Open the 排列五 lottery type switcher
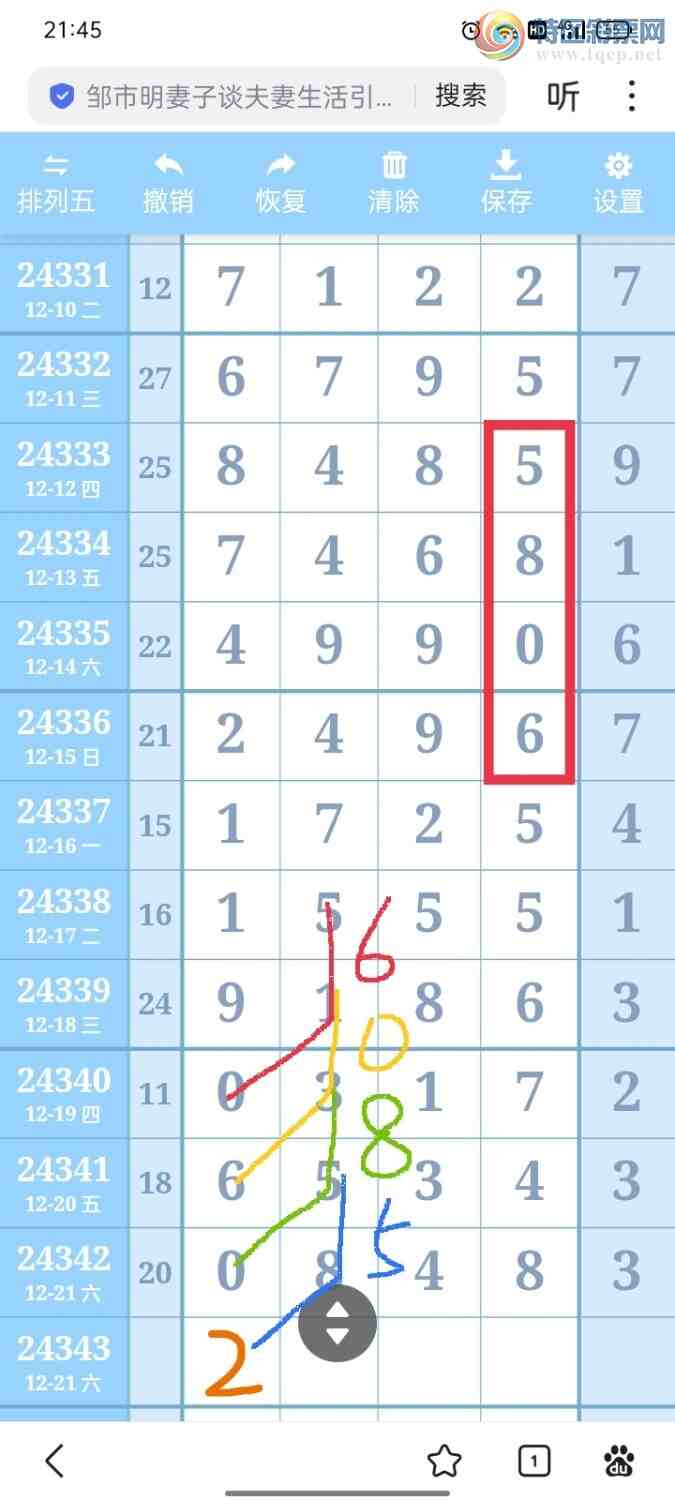Image resolution: width=675 pixels, height=1500 pixels. click(x=56, y=184)
